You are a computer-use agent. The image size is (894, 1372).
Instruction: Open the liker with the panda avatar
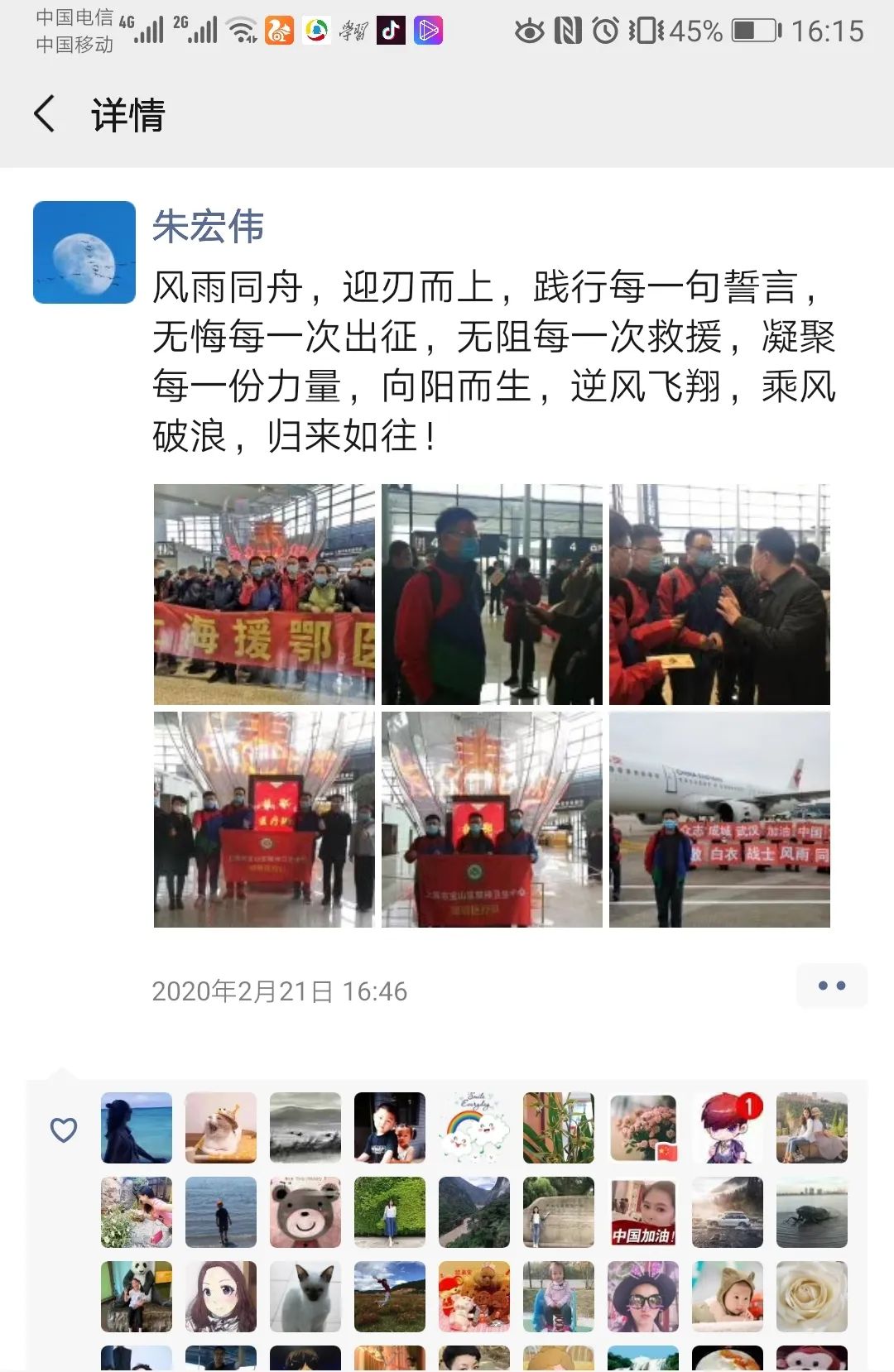(137, 1297)
